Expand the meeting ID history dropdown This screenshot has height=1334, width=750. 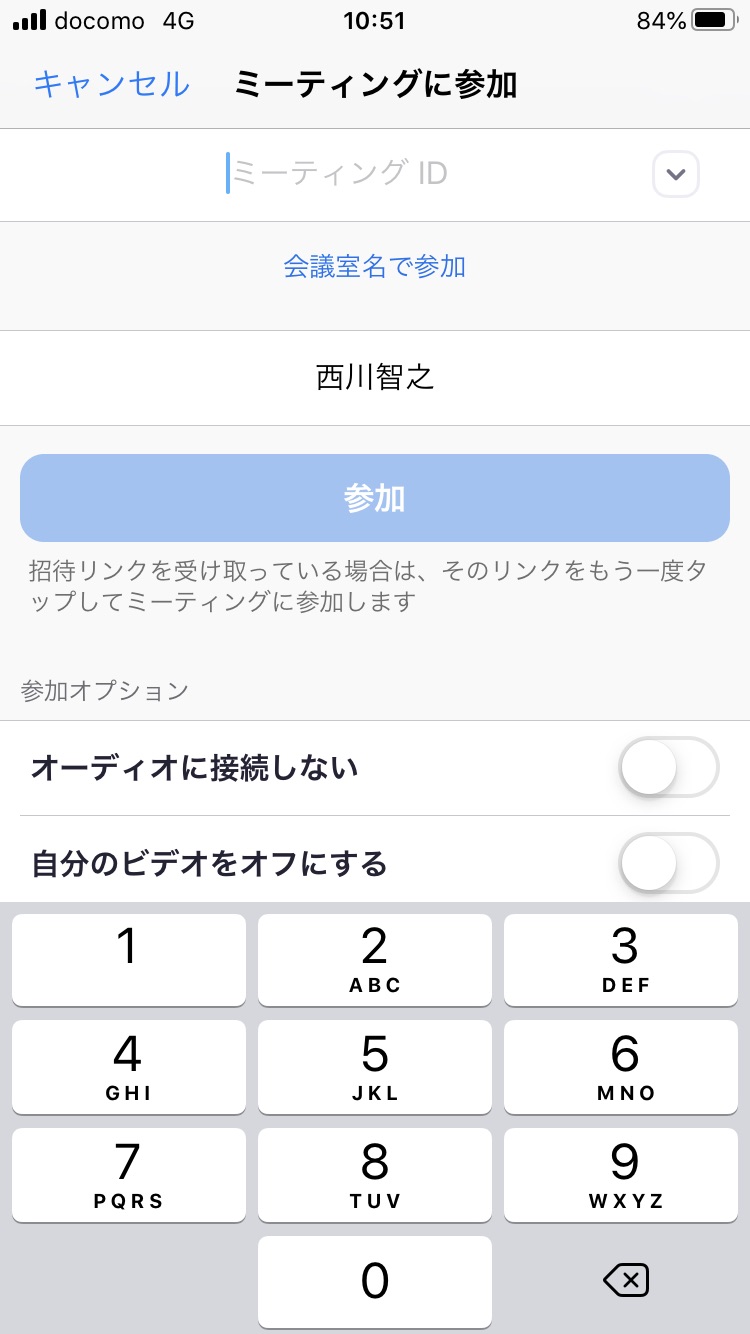coord(676,175)
